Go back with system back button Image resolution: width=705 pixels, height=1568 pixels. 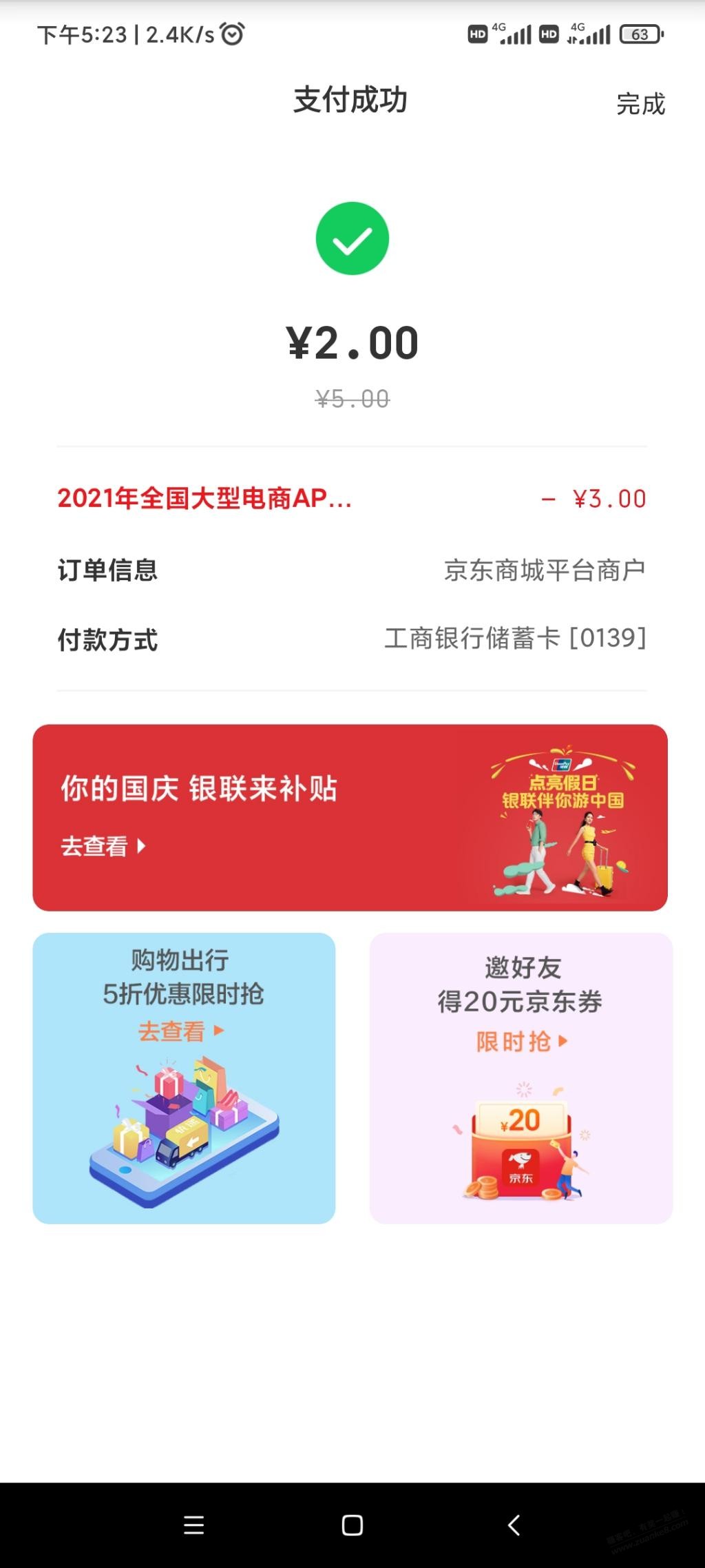coord(514,1525)
